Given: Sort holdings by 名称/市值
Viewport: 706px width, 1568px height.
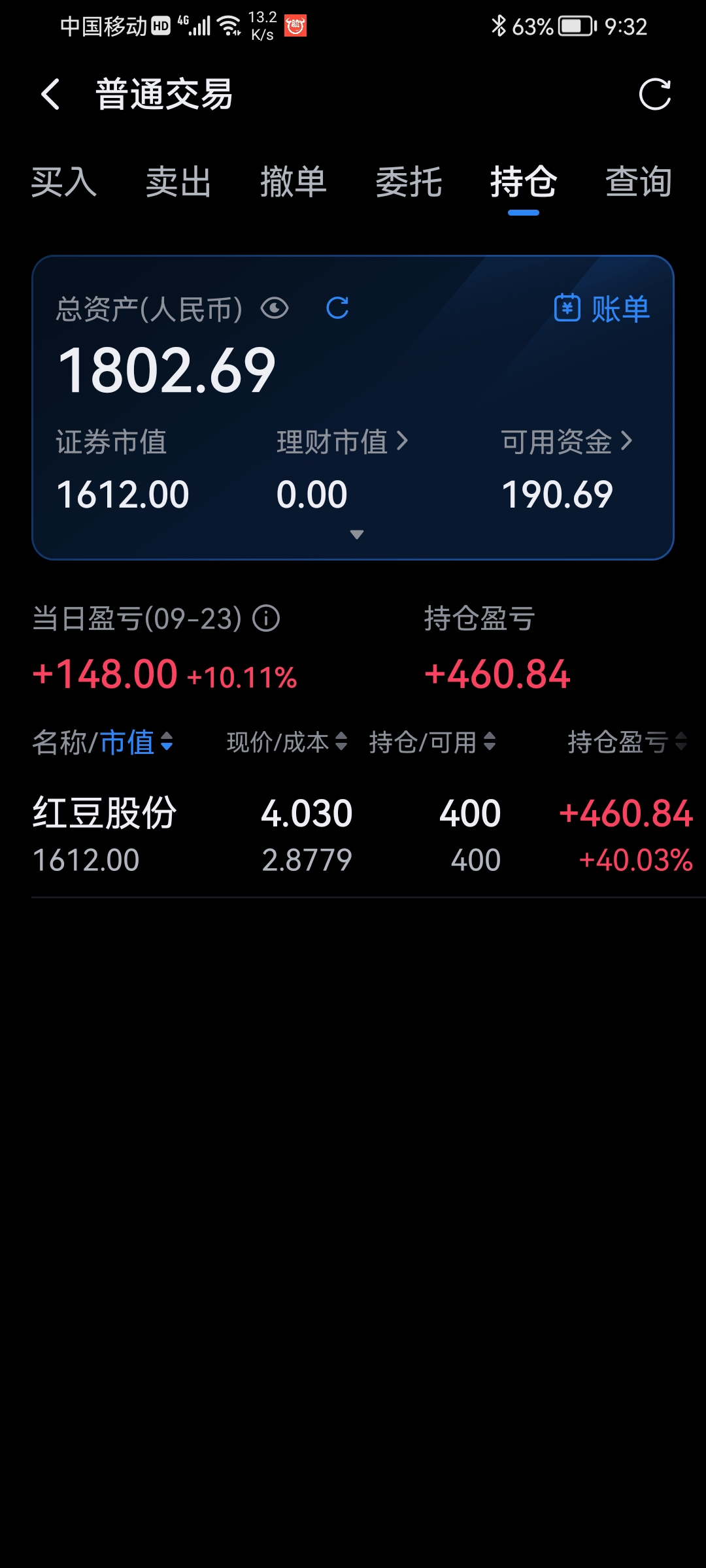Looking at the screenshot, I should pyautogui.click(x=103, y=742).
